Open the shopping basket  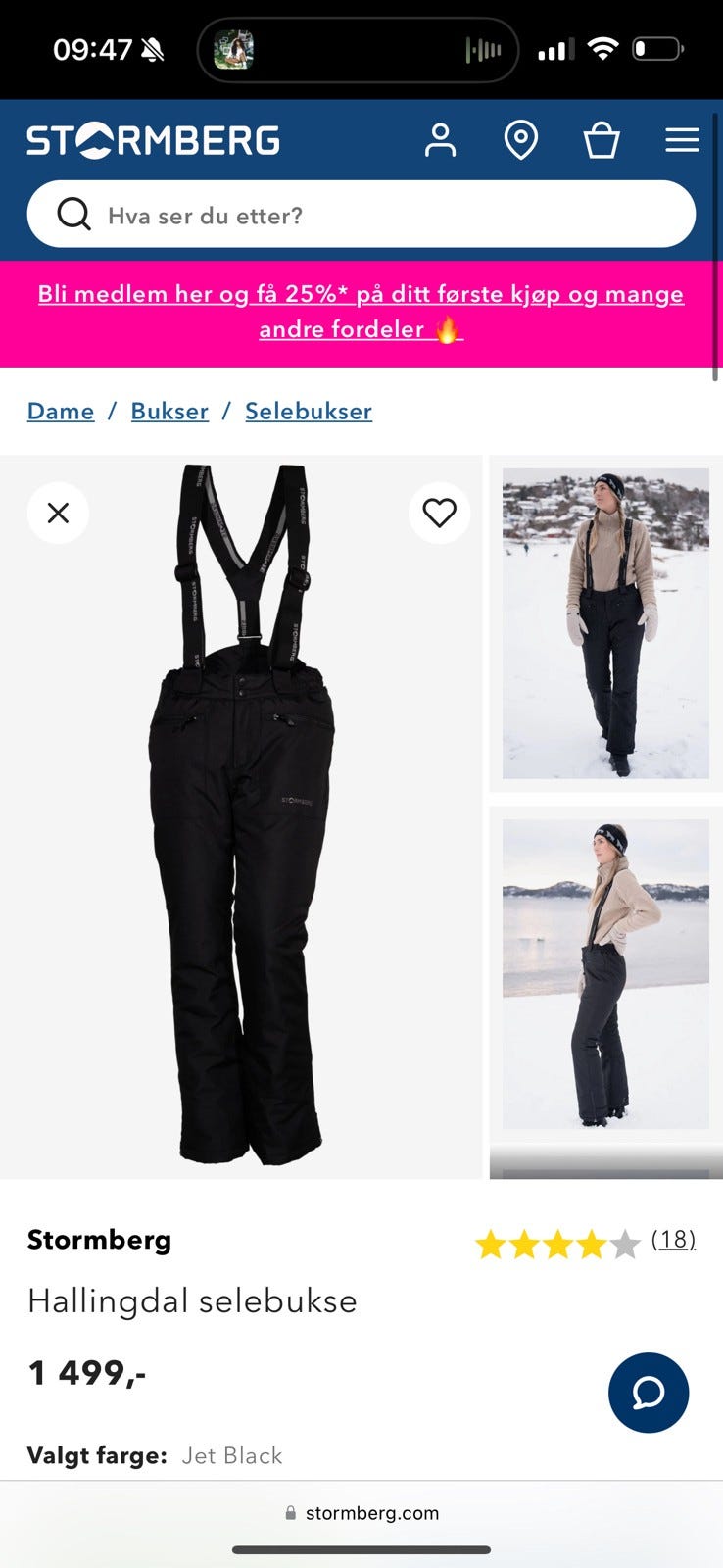(x=602, y=140)
